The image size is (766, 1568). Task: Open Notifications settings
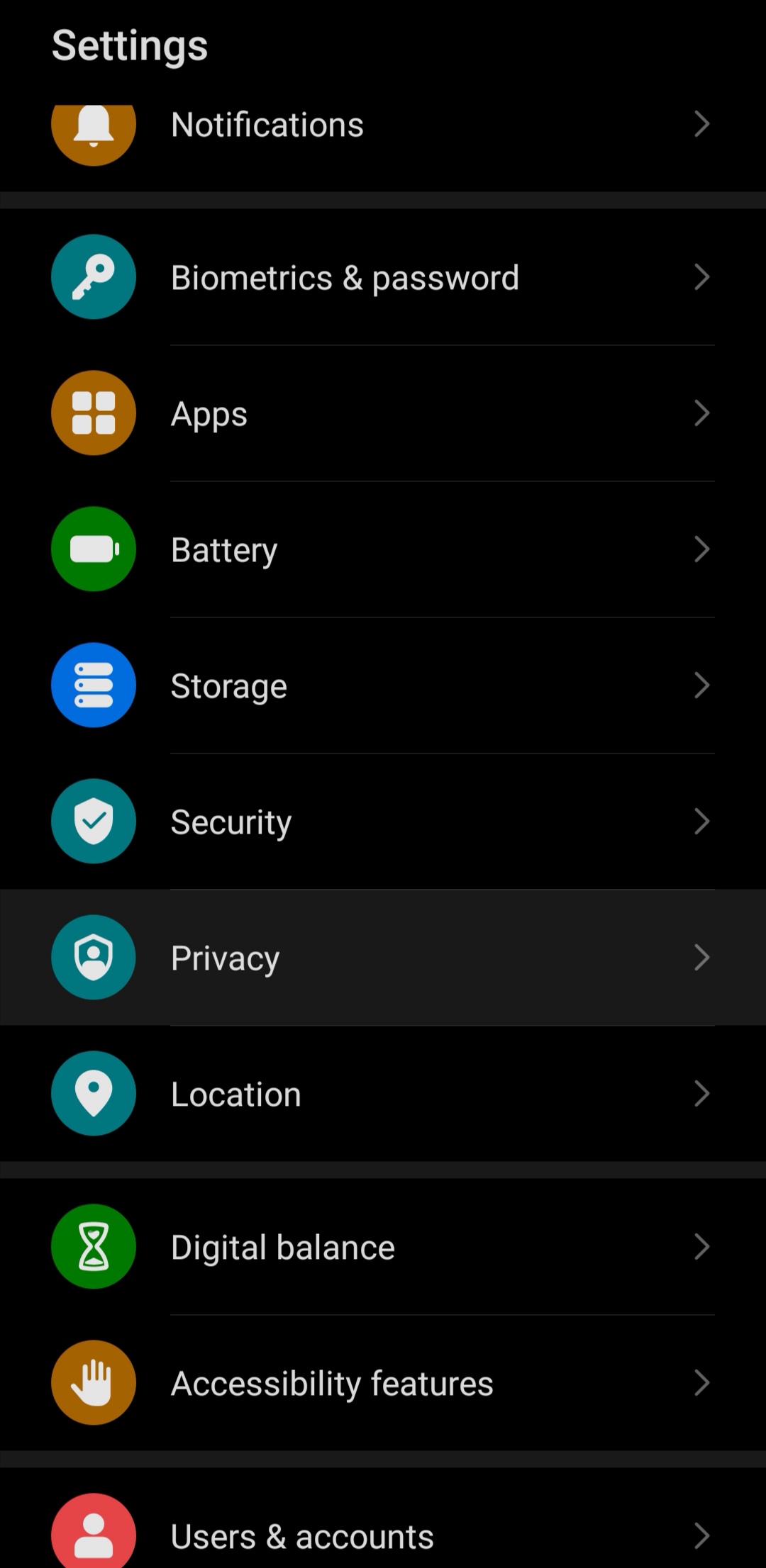(x=383, y=126)
